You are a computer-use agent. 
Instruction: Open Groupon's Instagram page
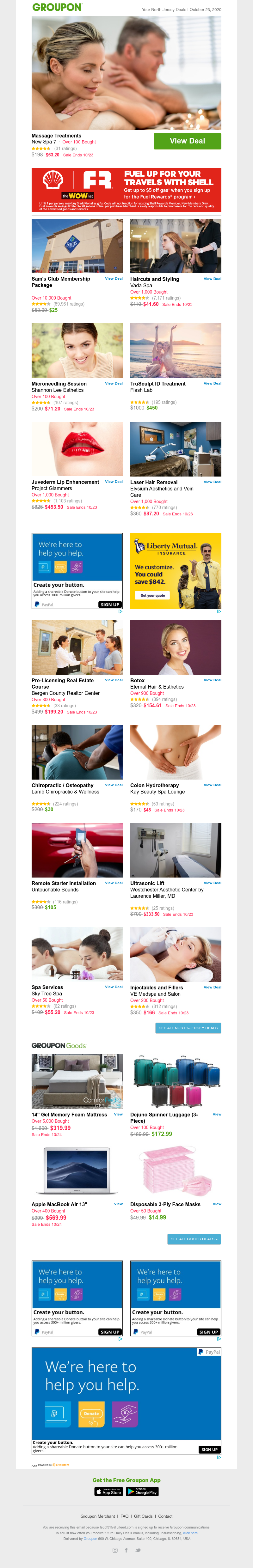(114, 1550)
